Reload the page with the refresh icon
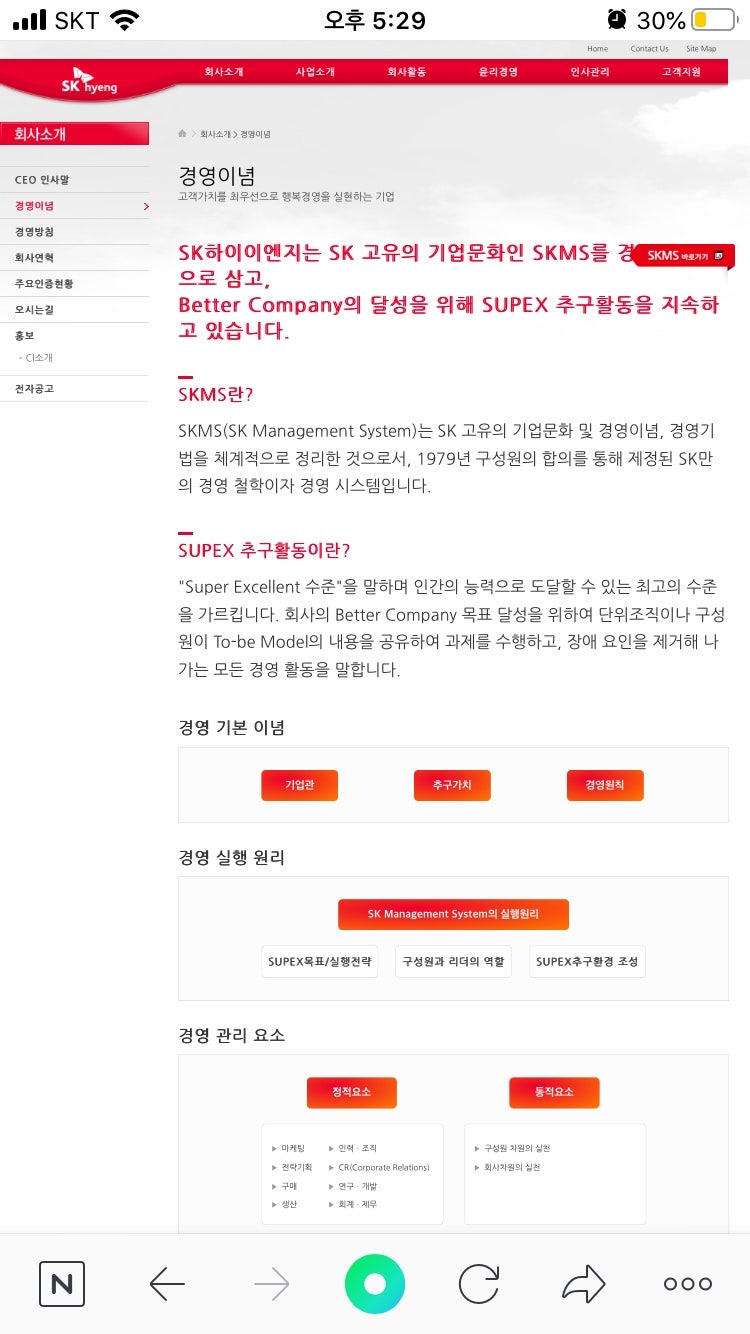Viewport: 750px width, 1334px height. click(x=479, y=1284)
